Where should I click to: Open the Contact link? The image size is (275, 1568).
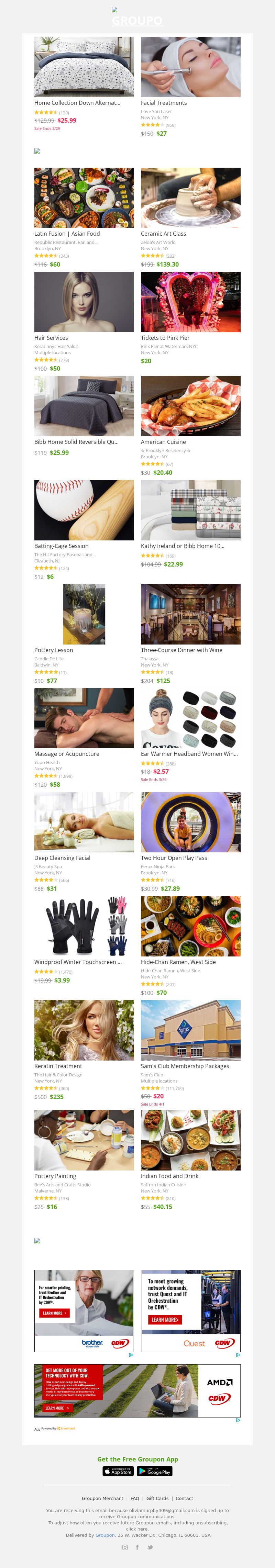coord(184,1499)
